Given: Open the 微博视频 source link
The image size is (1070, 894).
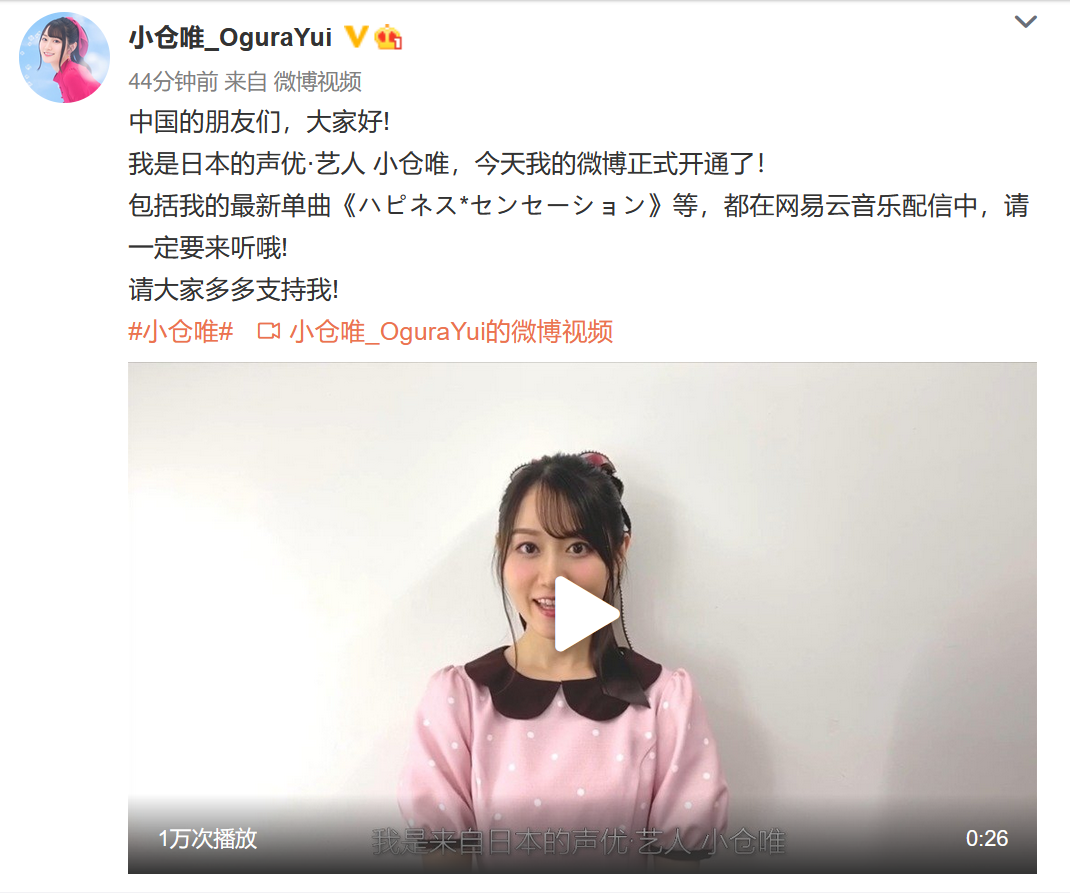Looking at the screenshot, I should point(317,82).
